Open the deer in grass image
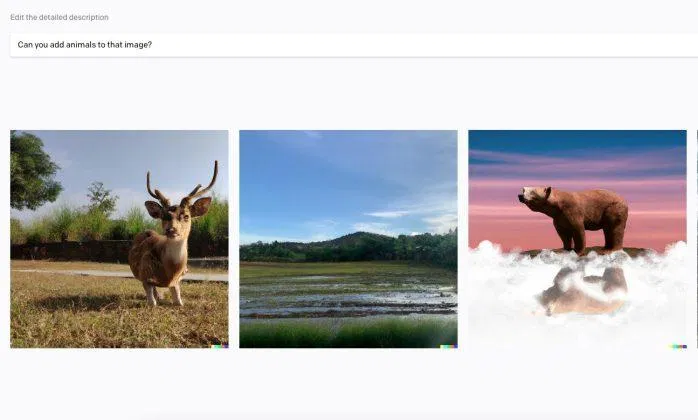This screenshot has width=698, height=420. click(119, 239)
